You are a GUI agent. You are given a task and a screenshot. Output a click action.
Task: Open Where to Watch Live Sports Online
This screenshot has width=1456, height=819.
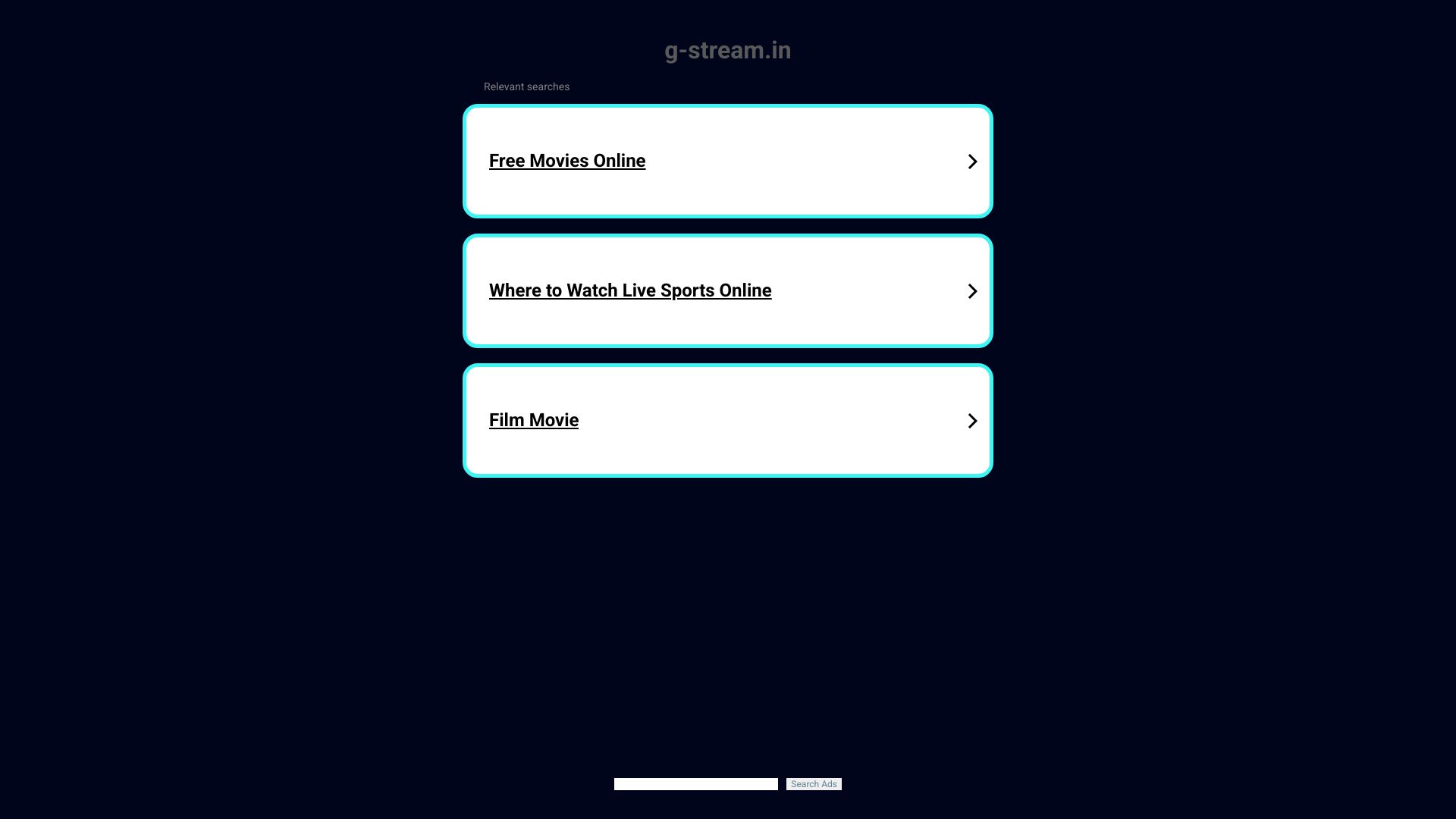630,290
